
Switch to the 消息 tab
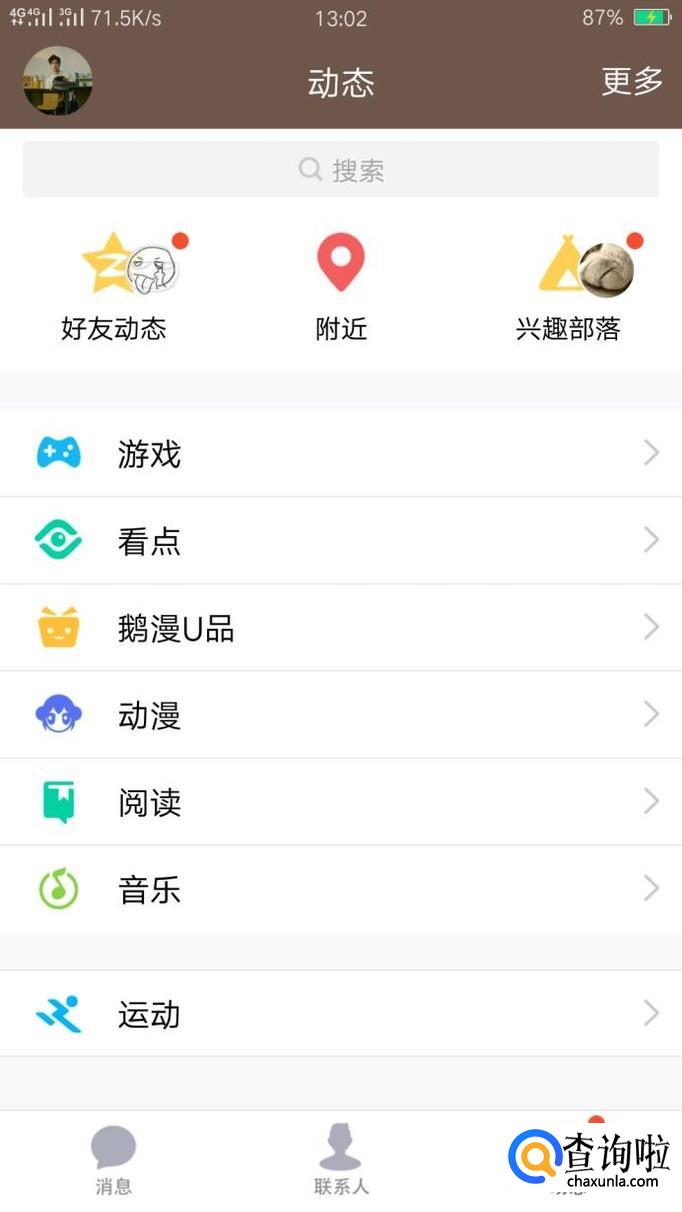pyautogui.click(x=113, y=1160)
